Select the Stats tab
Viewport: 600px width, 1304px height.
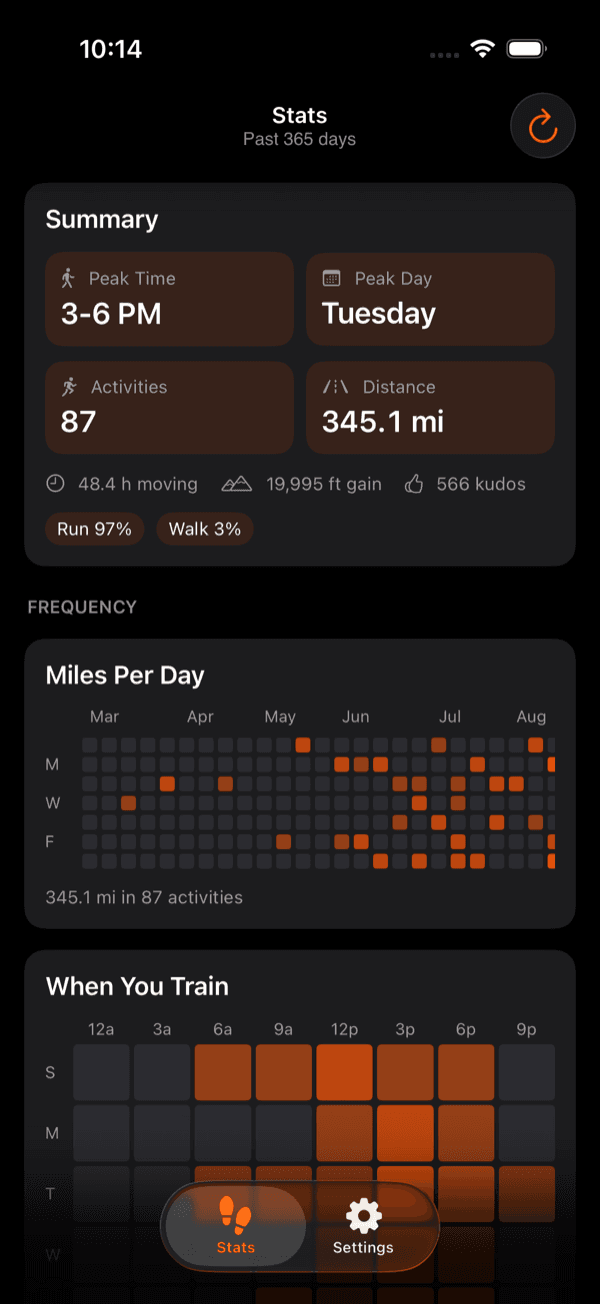coord(236,1227)
